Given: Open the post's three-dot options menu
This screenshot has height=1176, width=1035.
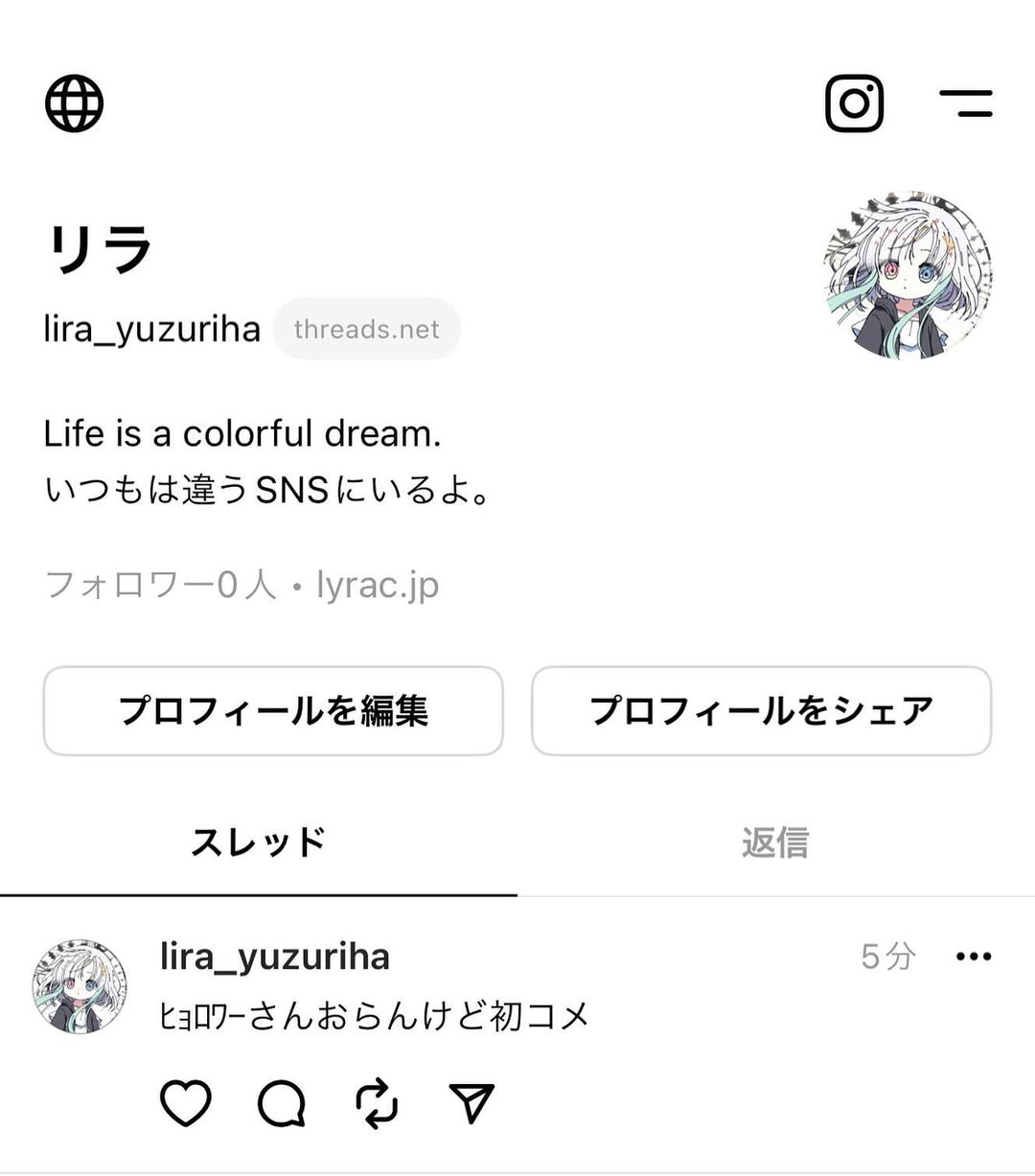Looking at the screenshot, I should (974, 957).
